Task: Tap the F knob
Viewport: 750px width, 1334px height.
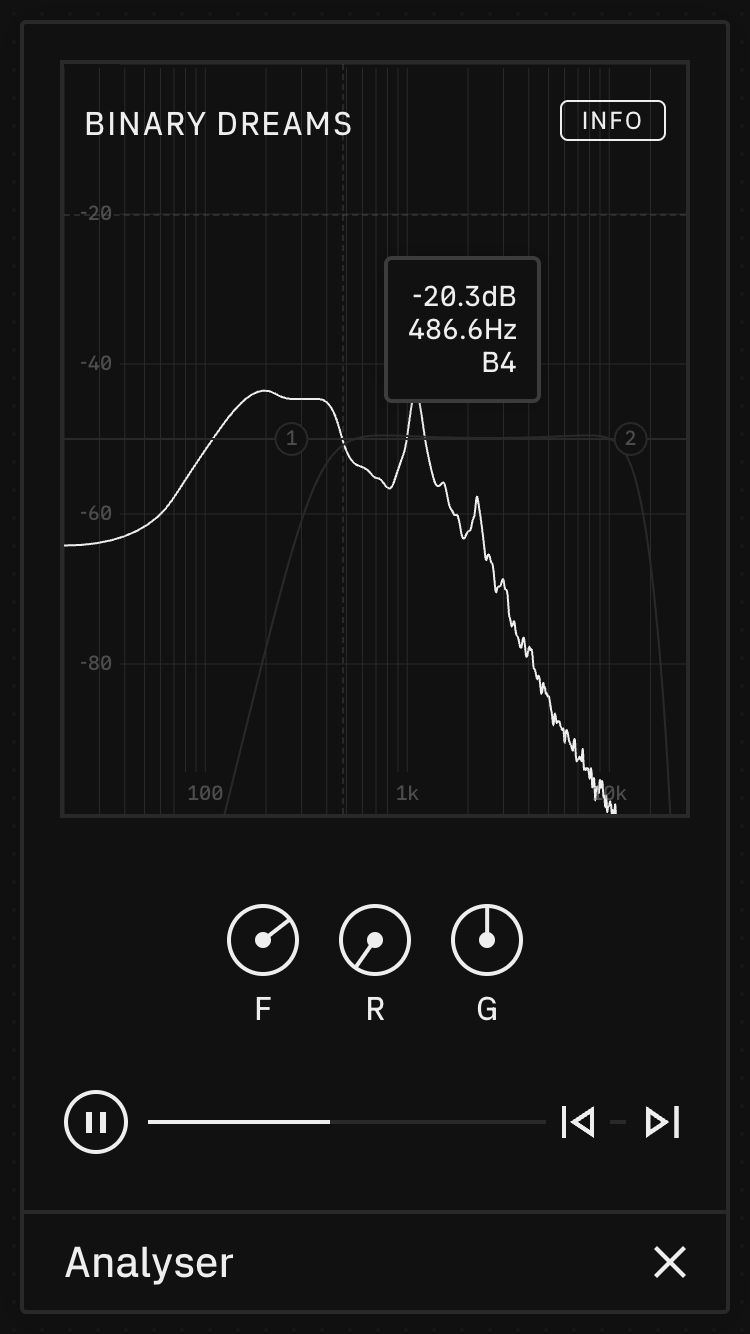Action: pos(263,940)
